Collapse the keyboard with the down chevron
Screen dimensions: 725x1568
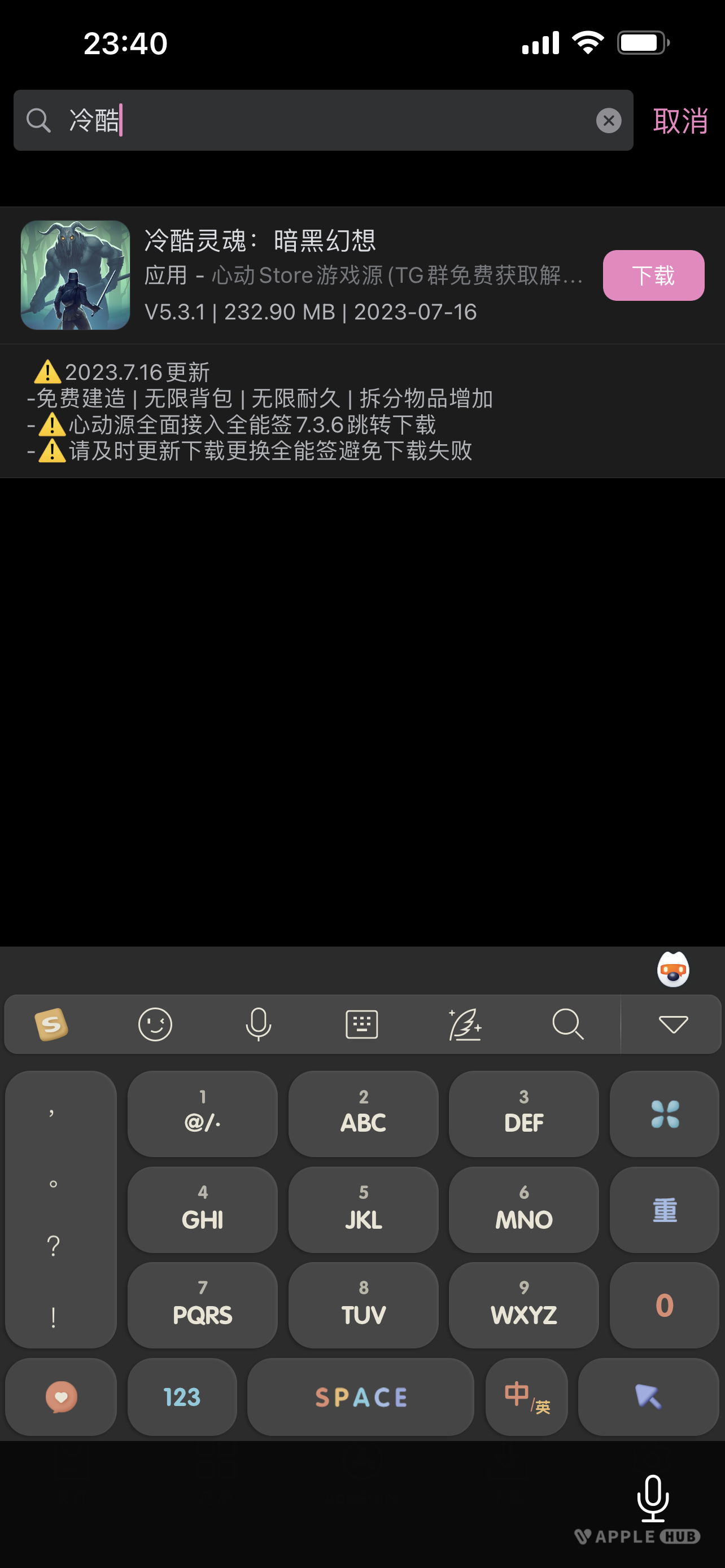[672, 1024]
